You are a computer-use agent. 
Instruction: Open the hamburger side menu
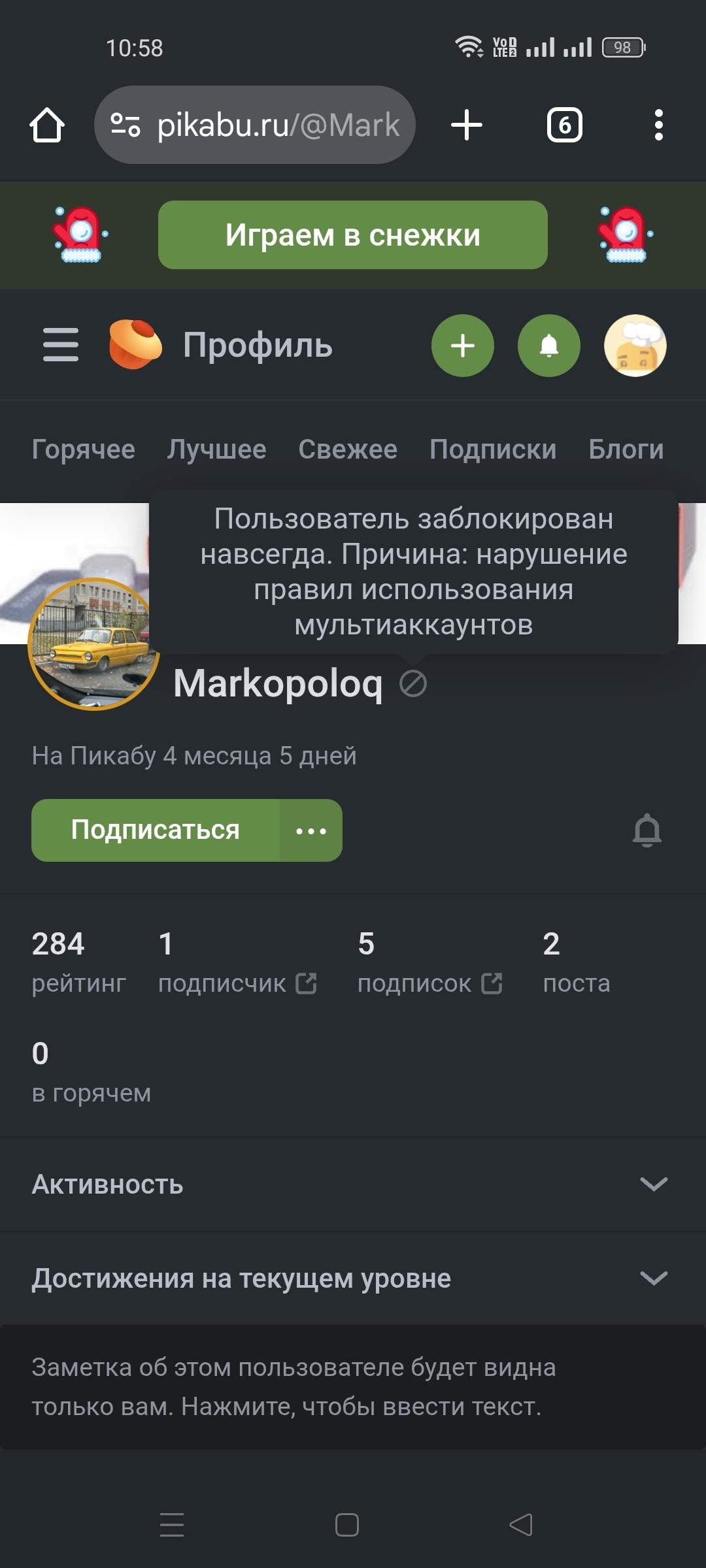(61, 345)
